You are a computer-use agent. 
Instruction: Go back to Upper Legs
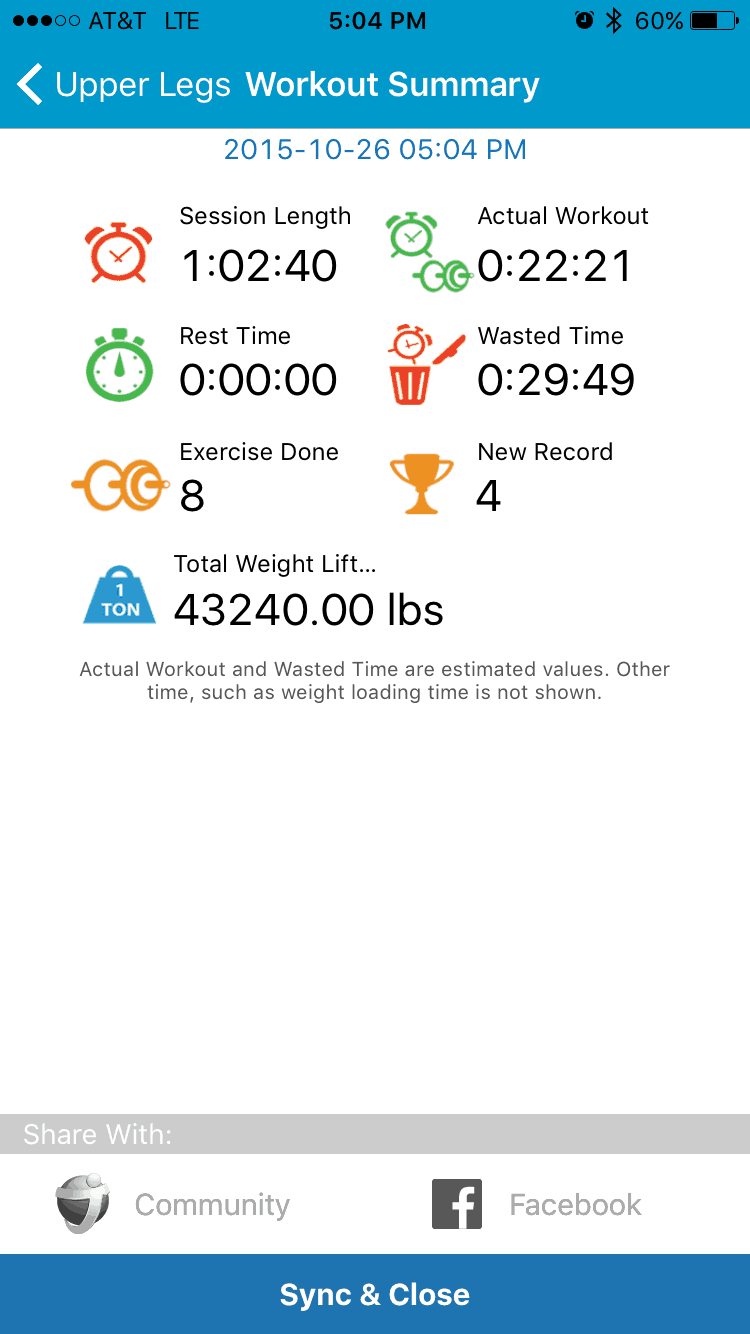(124, 85)
